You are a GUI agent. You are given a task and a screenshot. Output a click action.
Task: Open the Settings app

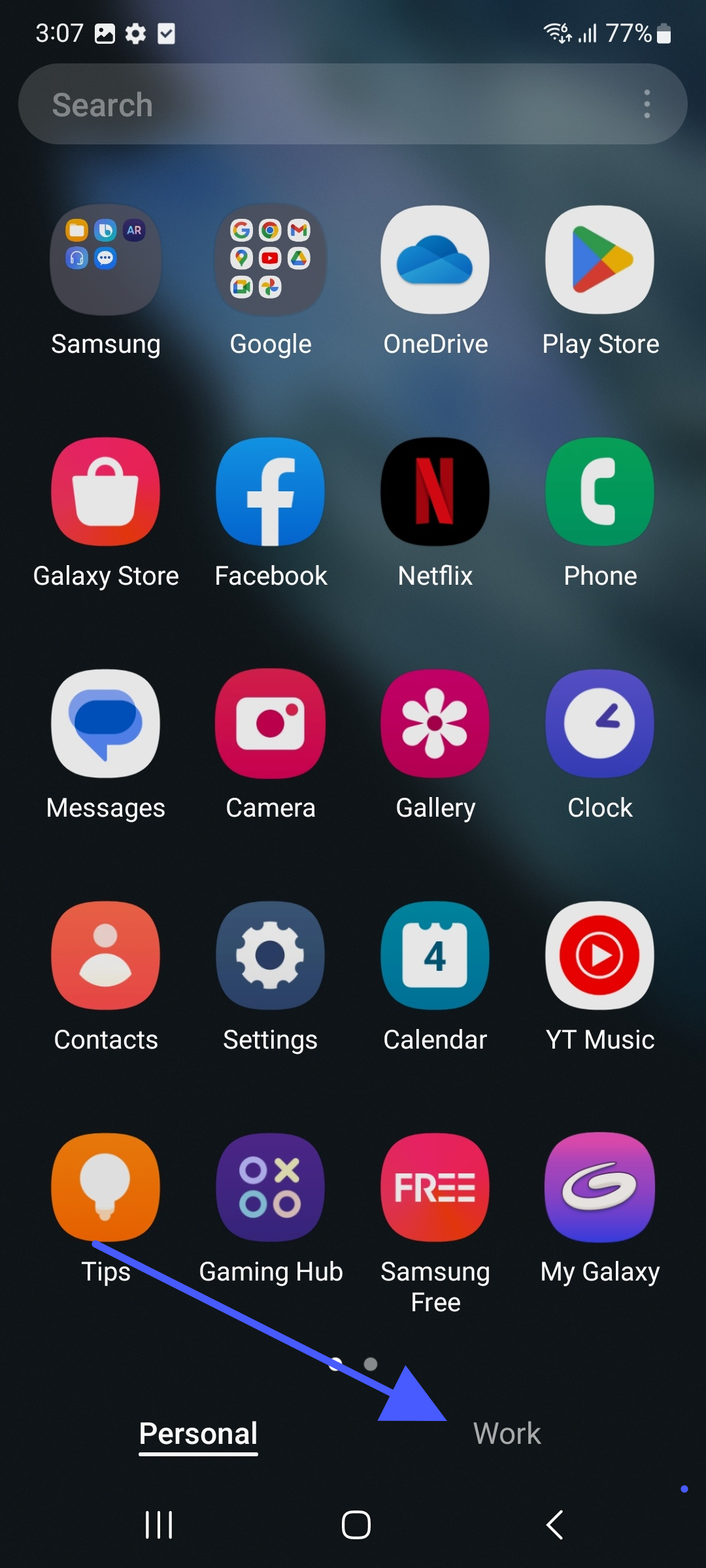(271, 955)
